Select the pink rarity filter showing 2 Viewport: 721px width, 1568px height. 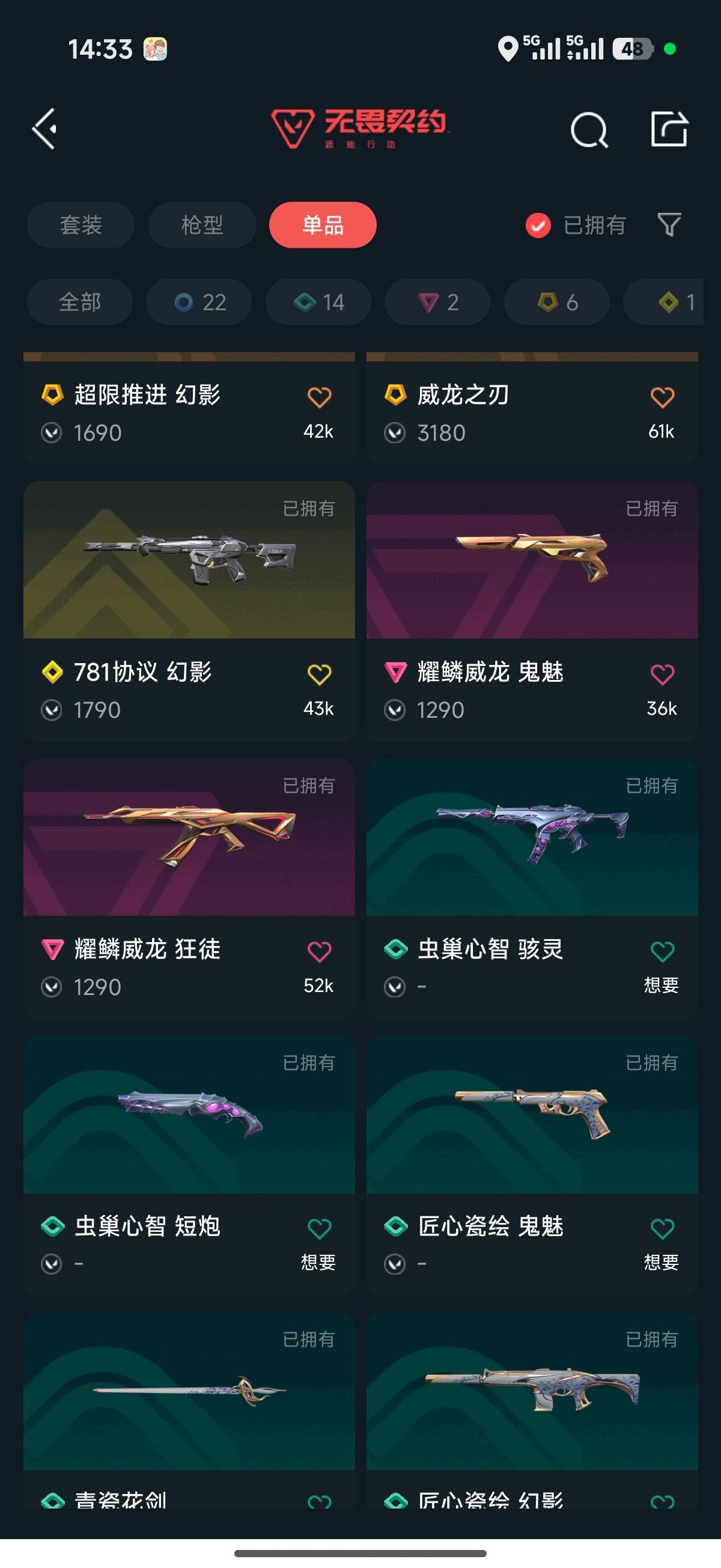(x=436, y=302)
